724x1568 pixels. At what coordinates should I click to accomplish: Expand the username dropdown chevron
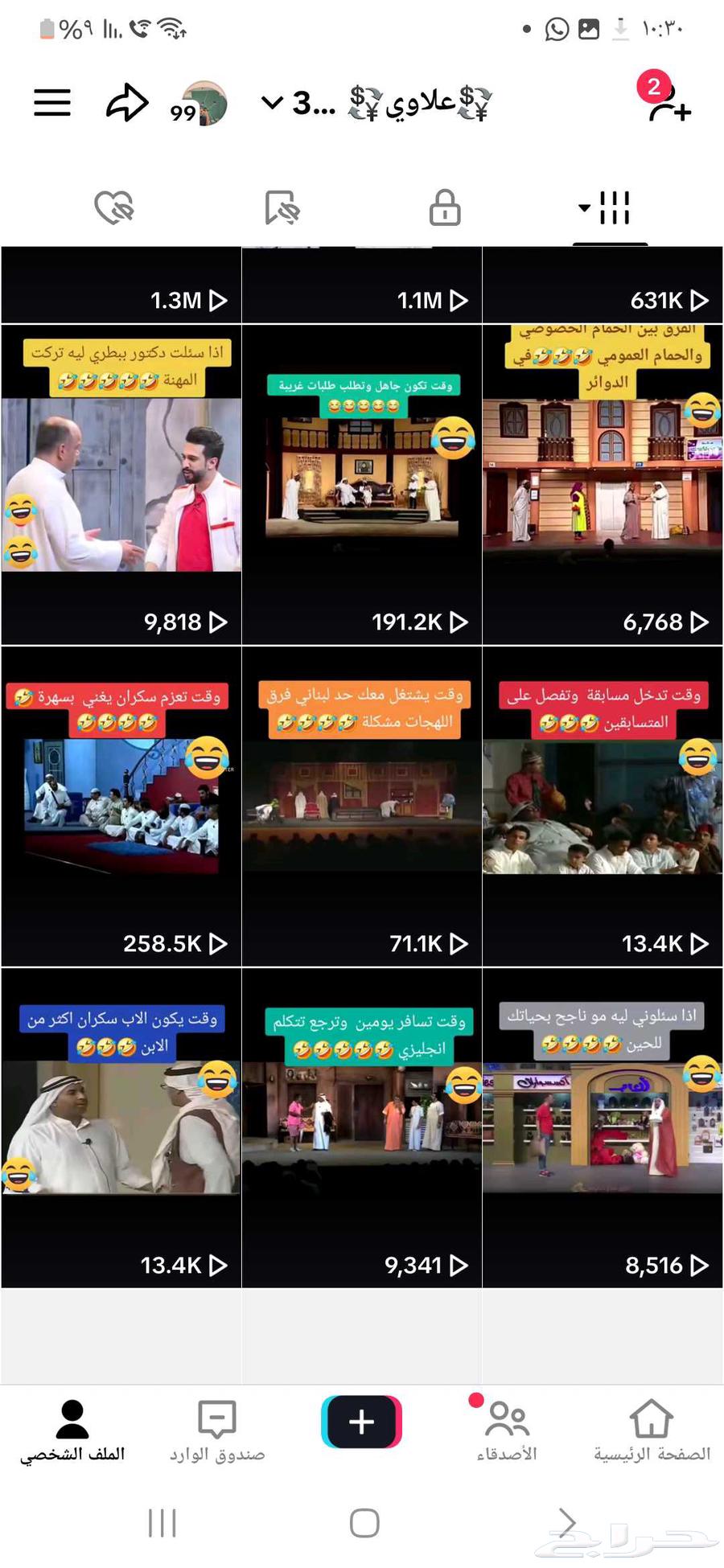[x=272, y=103]
